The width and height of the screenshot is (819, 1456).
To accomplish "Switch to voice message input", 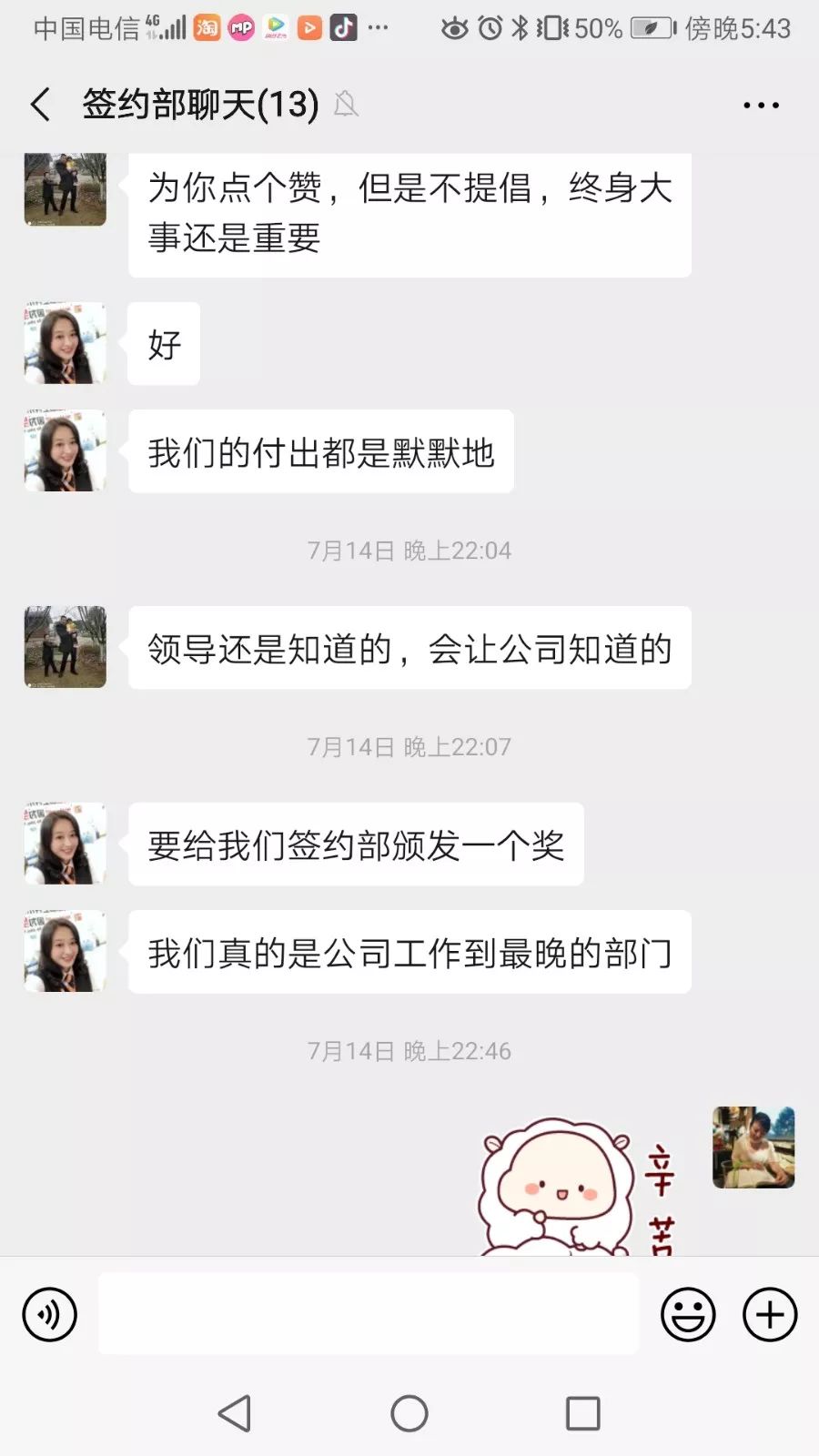I will (x=49, y=1314).
